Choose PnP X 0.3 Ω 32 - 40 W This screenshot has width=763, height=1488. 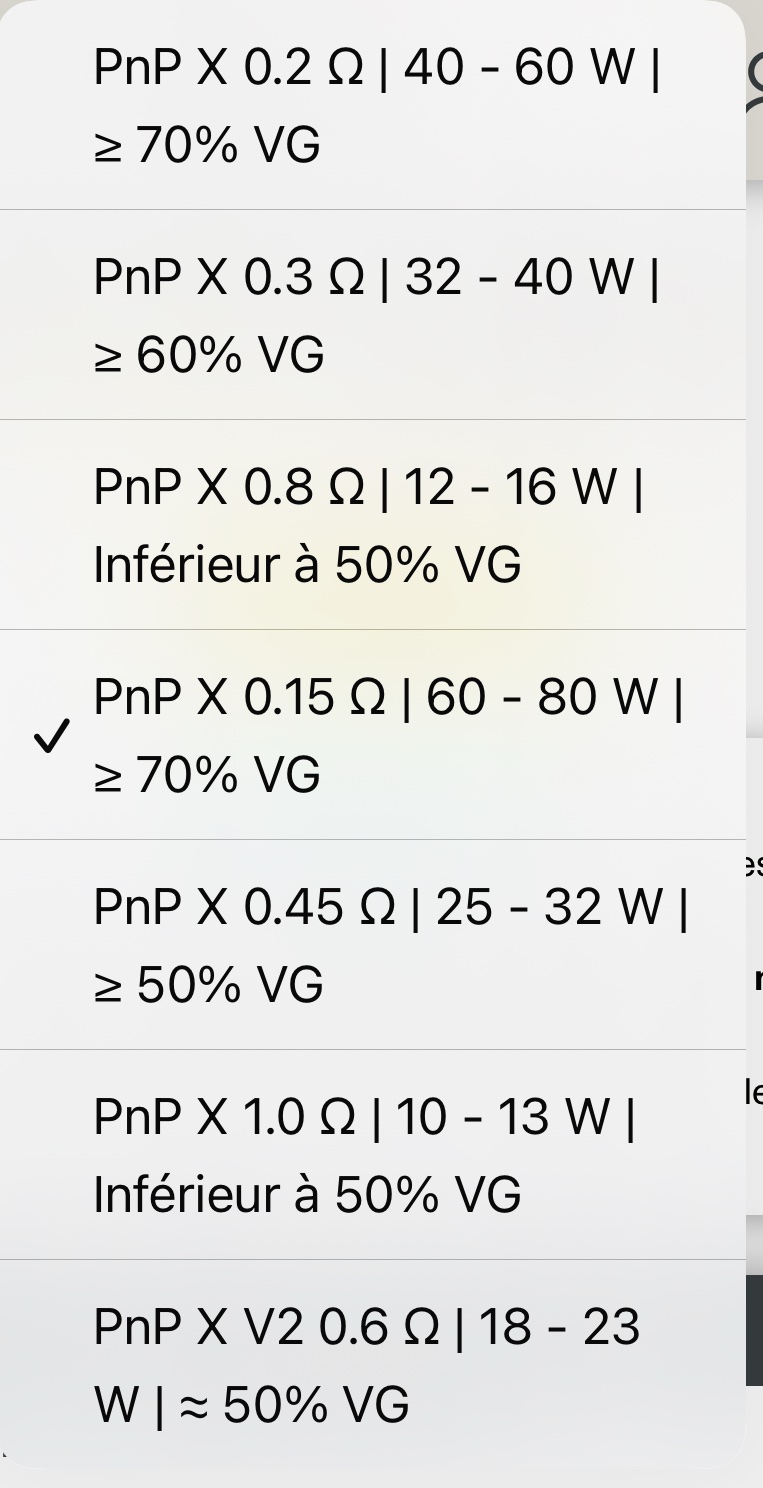[375, 315]
